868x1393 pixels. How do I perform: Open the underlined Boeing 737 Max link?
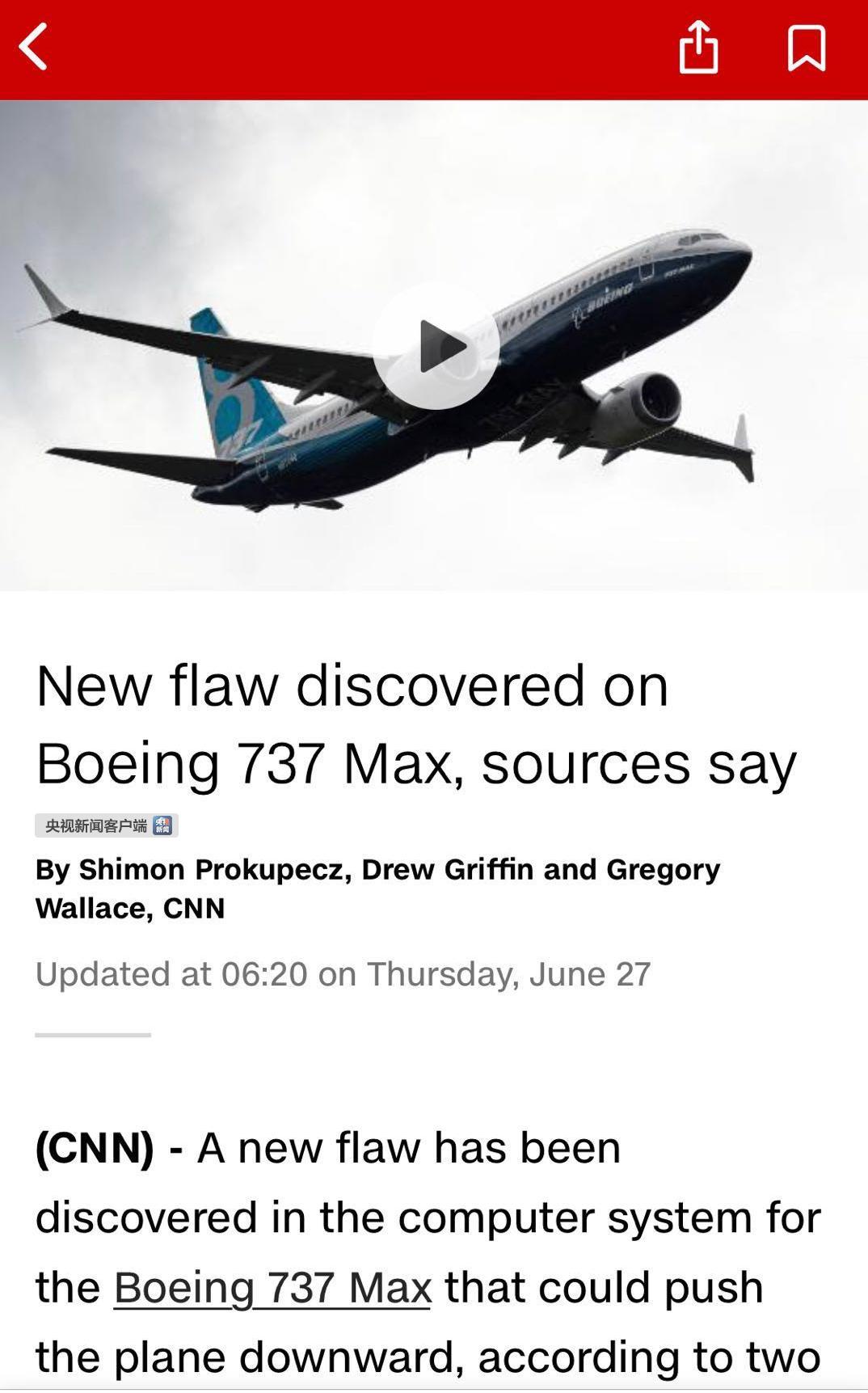pos(272,1287)
